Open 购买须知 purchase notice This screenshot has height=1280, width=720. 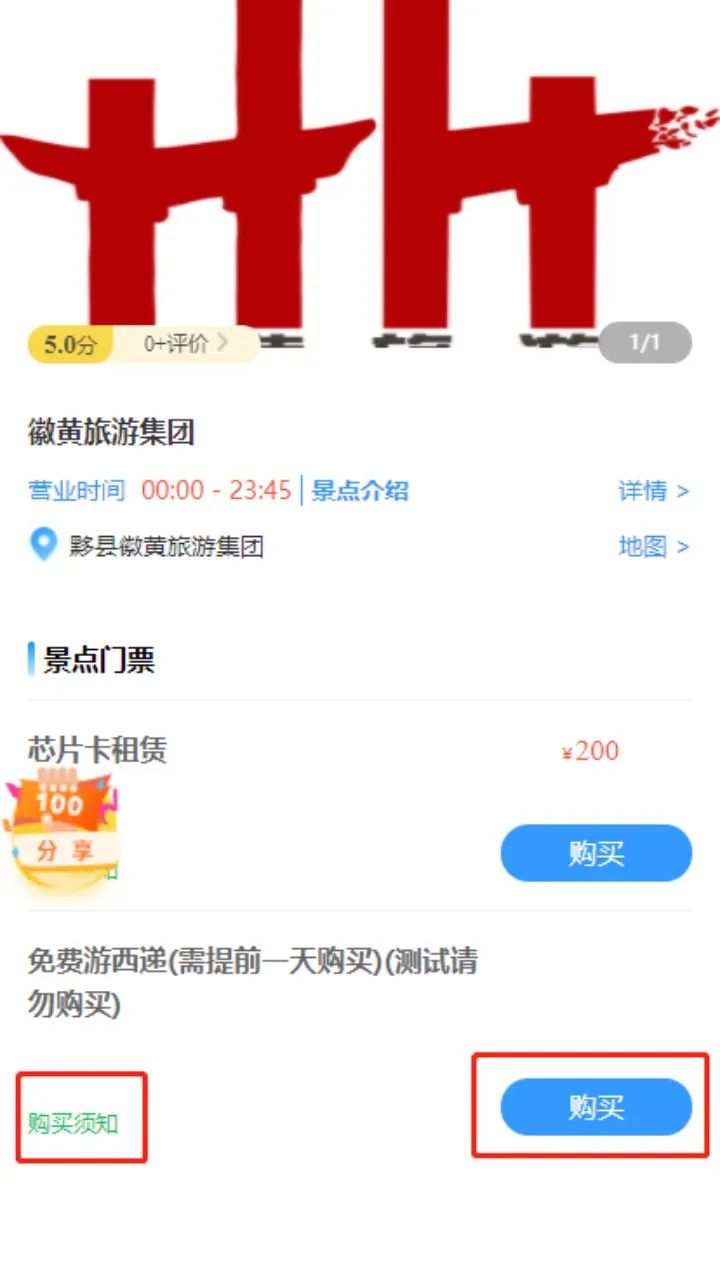coord(73,1123)
